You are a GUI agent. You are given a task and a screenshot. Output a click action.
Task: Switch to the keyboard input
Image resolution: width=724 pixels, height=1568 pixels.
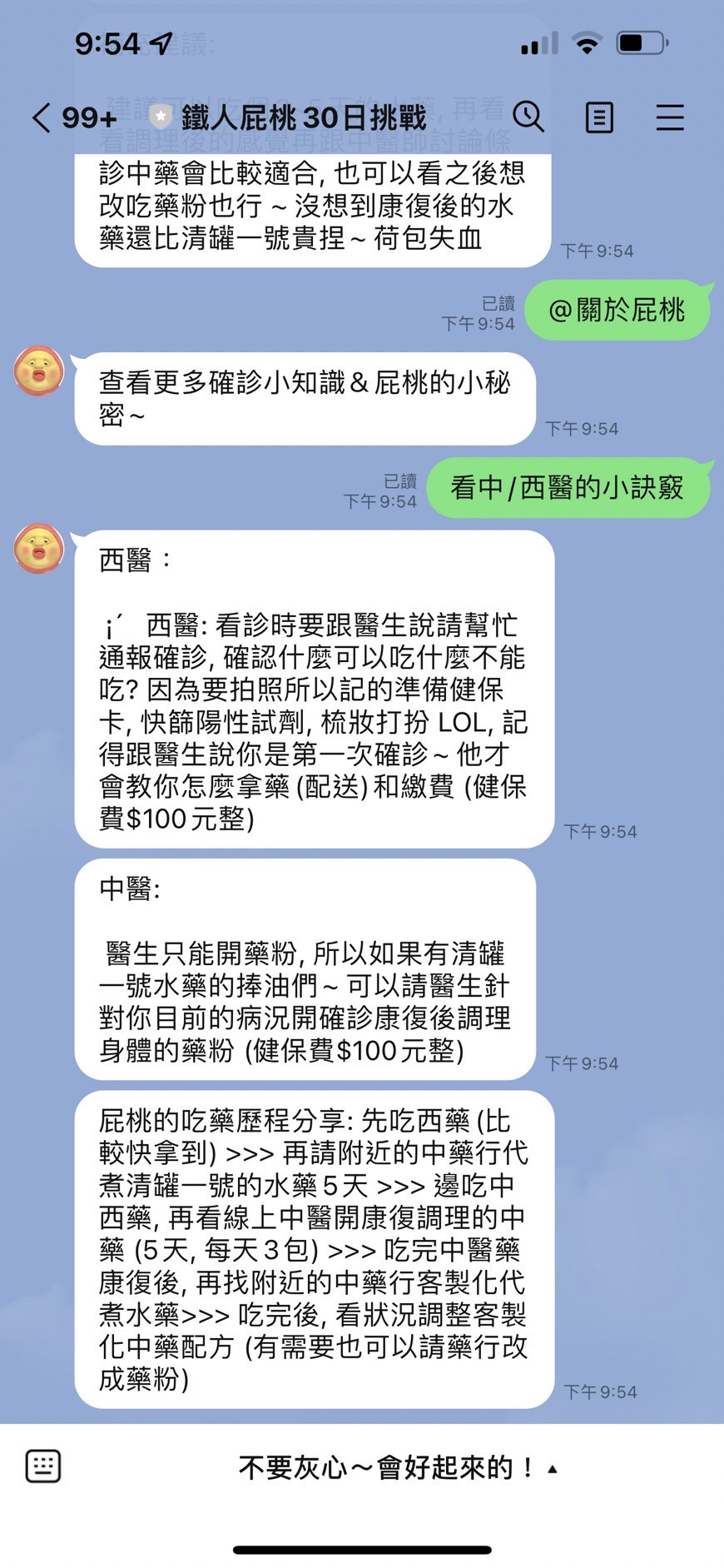click(x=43, y=1466)
